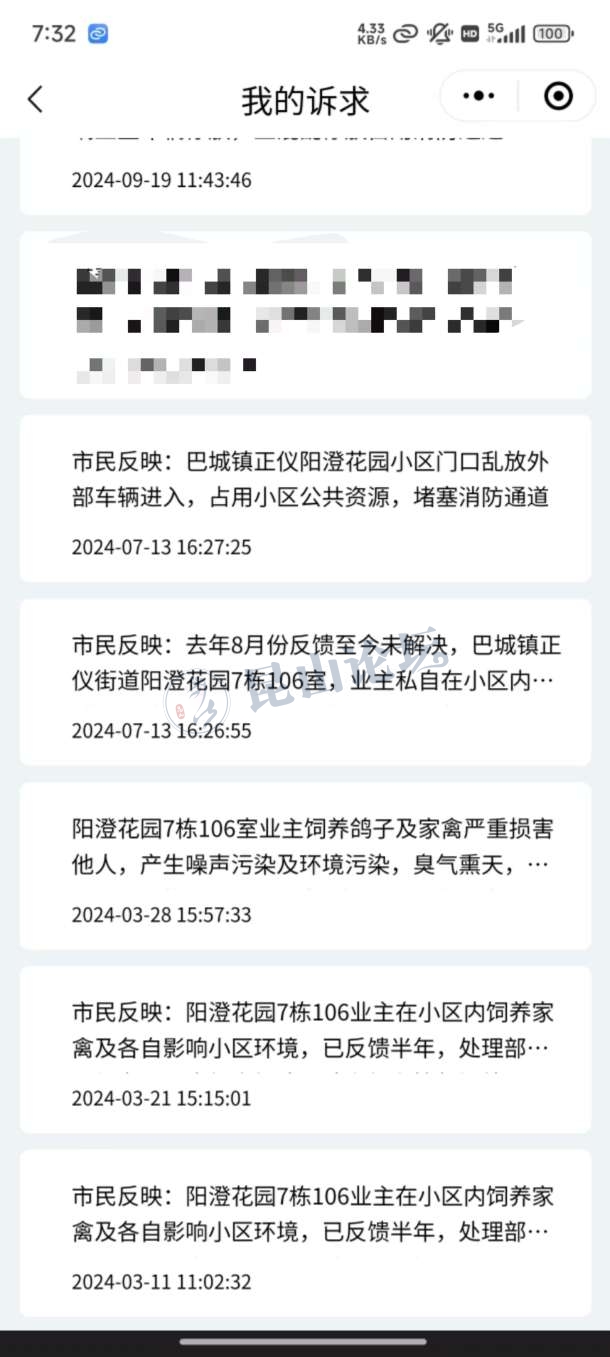
Task: Open the appeal about 小区门口乱放外部车辆进入
Action: pos(305,498)
